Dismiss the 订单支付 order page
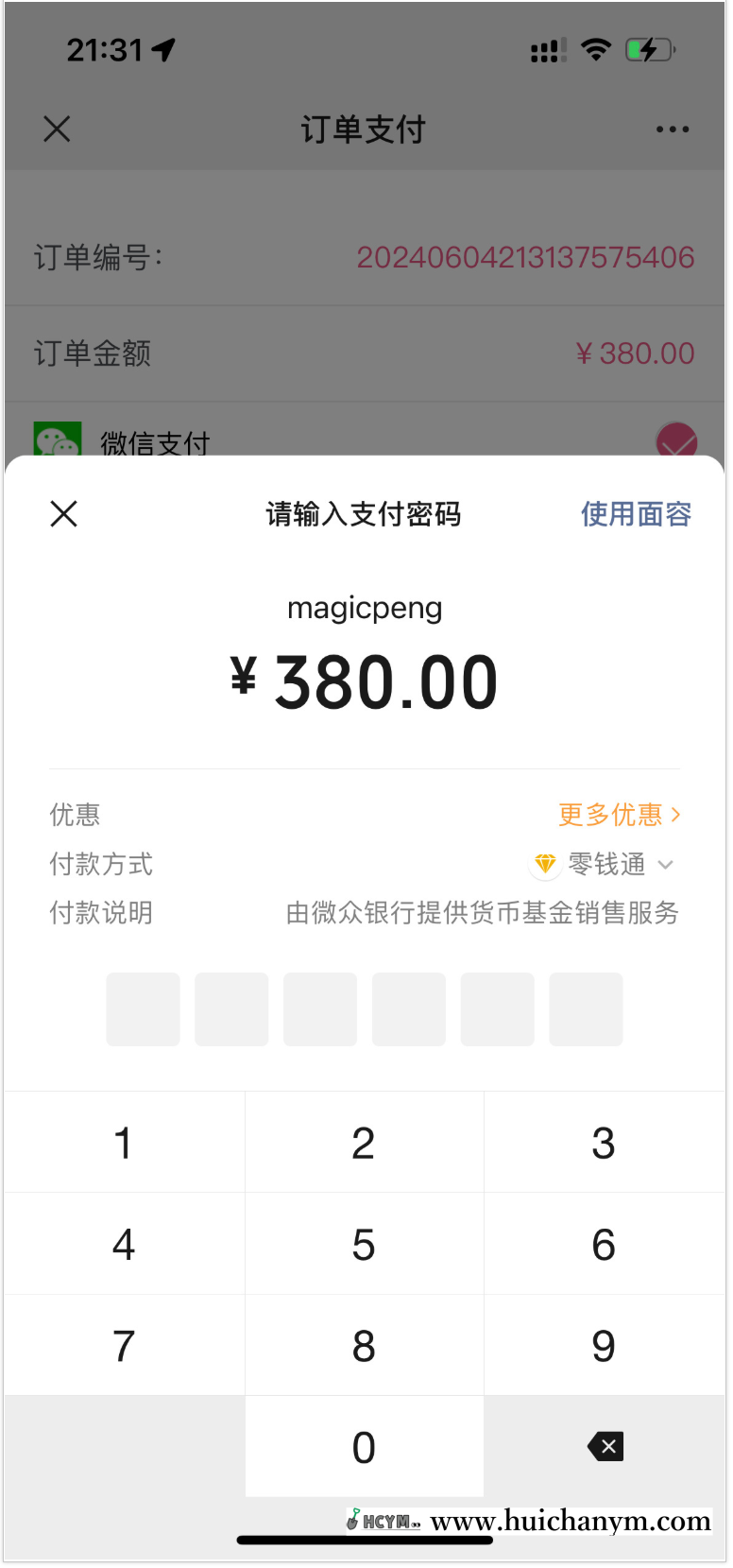Viewport: 733px width, 1568px height. (56, 129)
